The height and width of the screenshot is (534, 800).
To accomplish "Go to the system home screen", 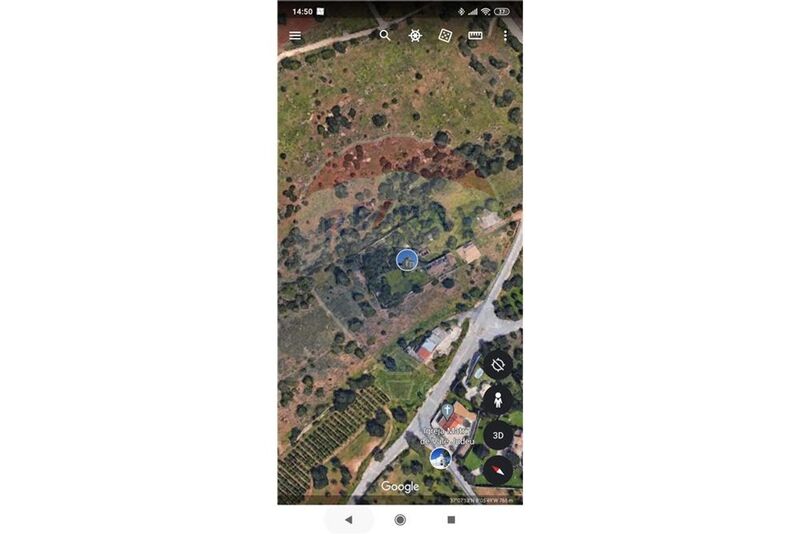I will tap(400, 520).
